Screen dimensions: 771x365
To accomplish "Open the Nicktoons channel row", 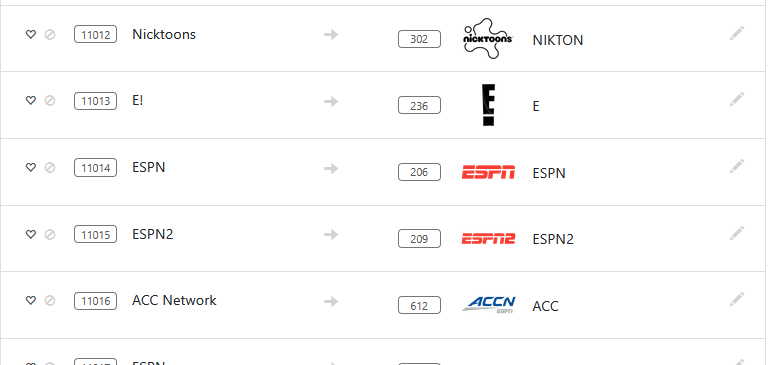I will point(383,38).
